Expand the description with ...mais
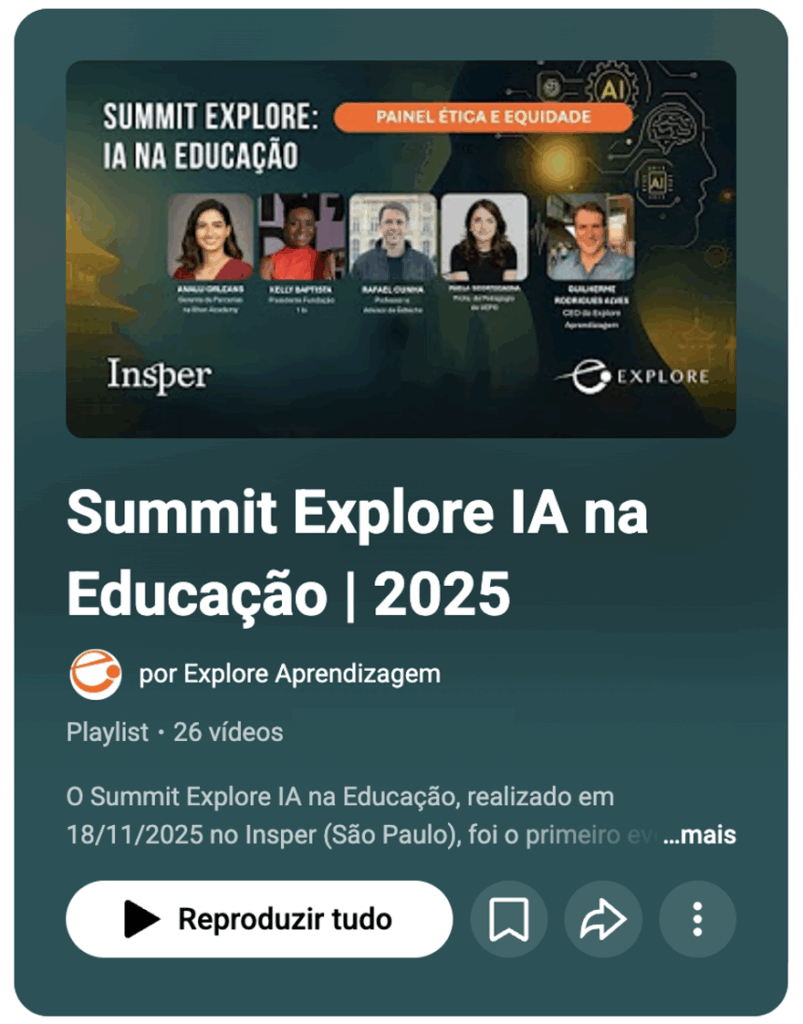The height and width of the screenshot is (1024, 803). pyautogui.click(x=700, y=835)
